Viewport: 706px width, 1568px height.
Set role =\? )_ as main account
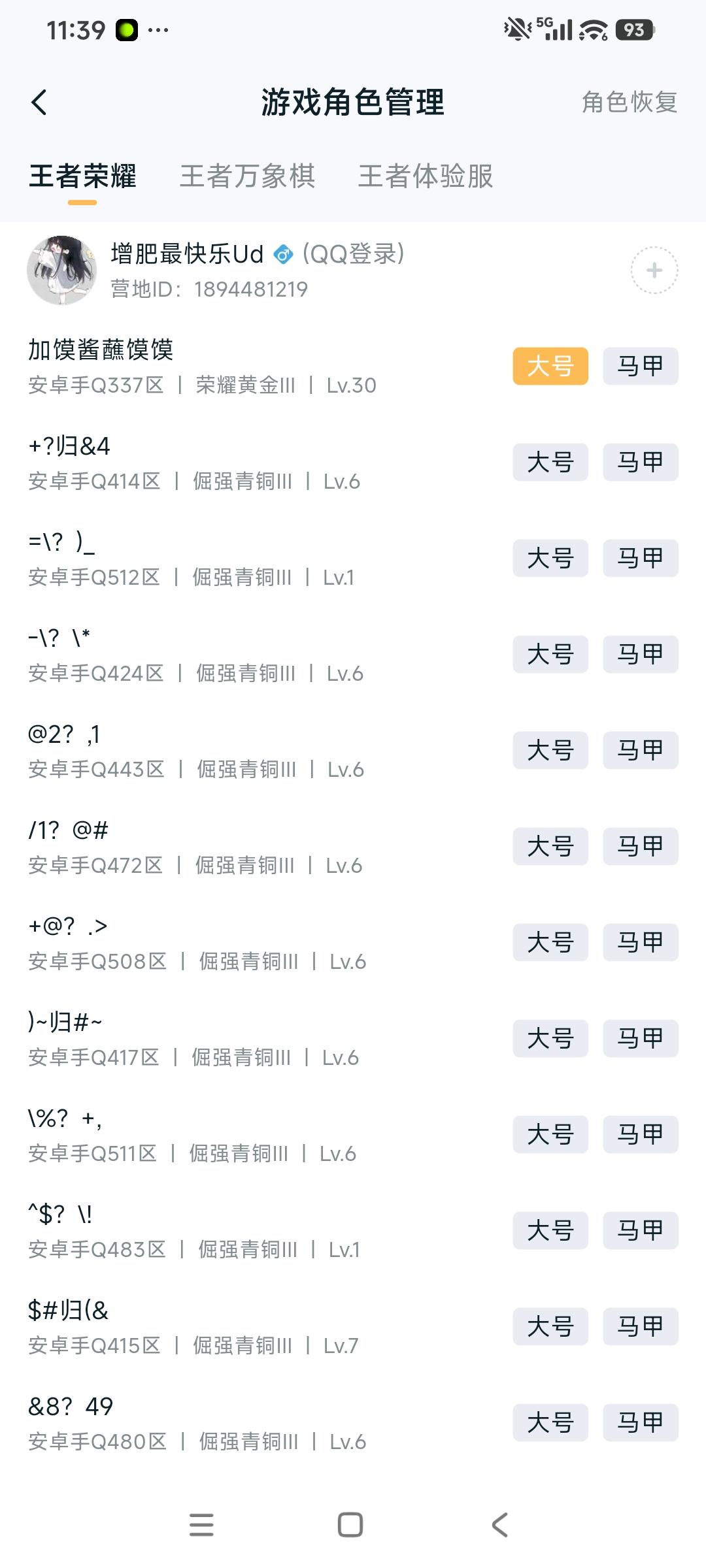point(550,558)
